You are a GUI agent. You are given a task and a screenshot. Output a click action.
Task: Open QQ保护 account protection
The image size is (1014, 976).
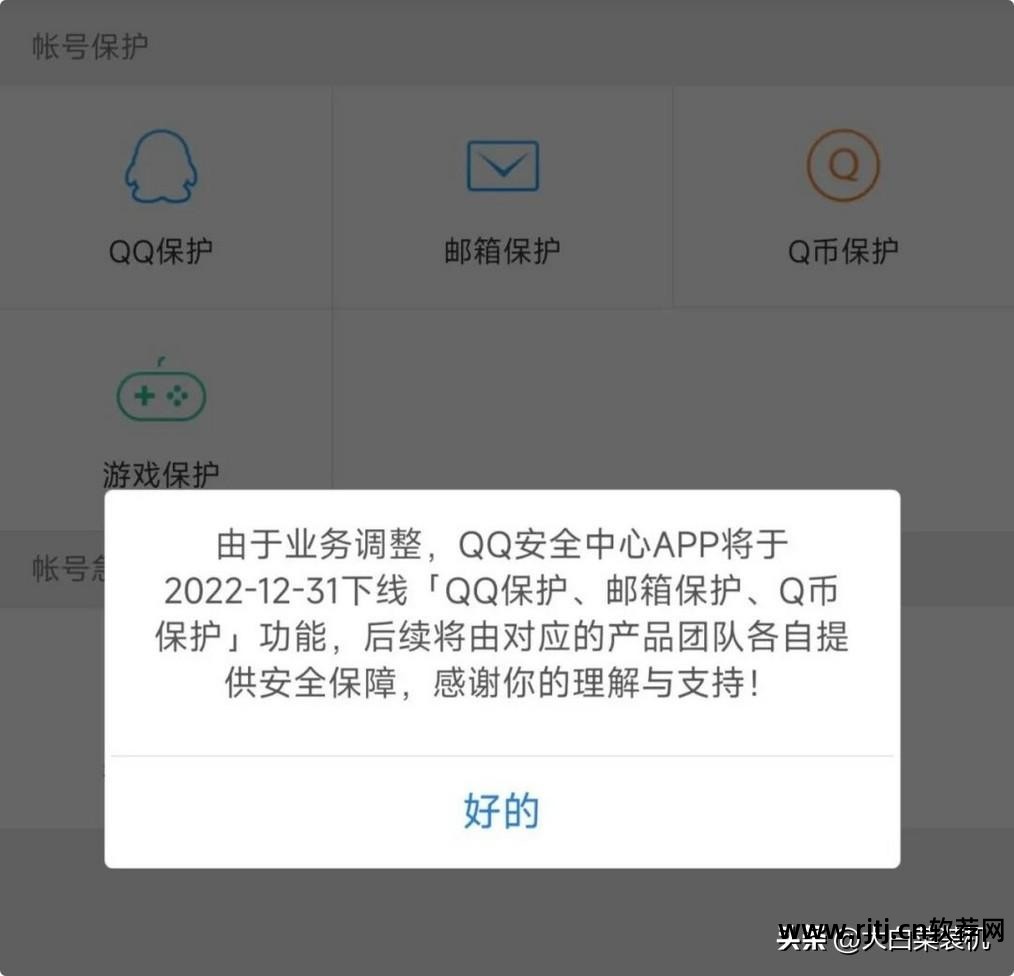(x=161, y=197)
